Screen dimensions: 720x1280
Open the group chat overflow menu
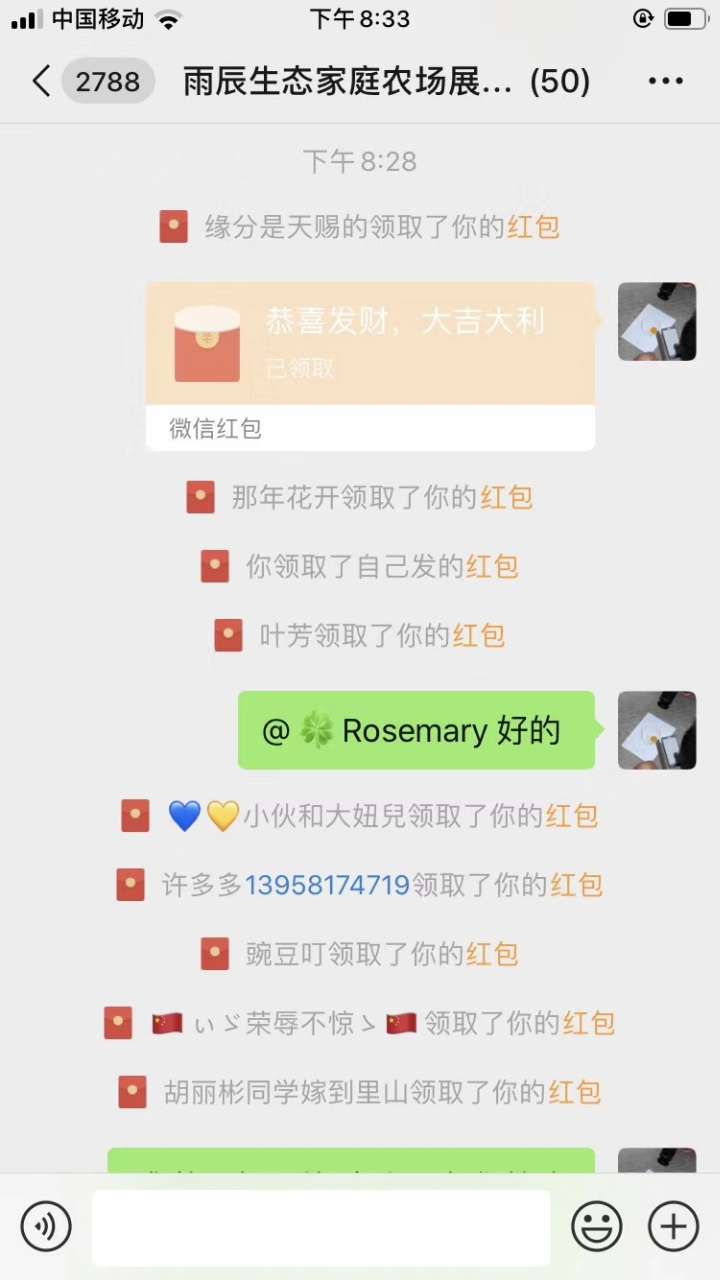[665, 81]
